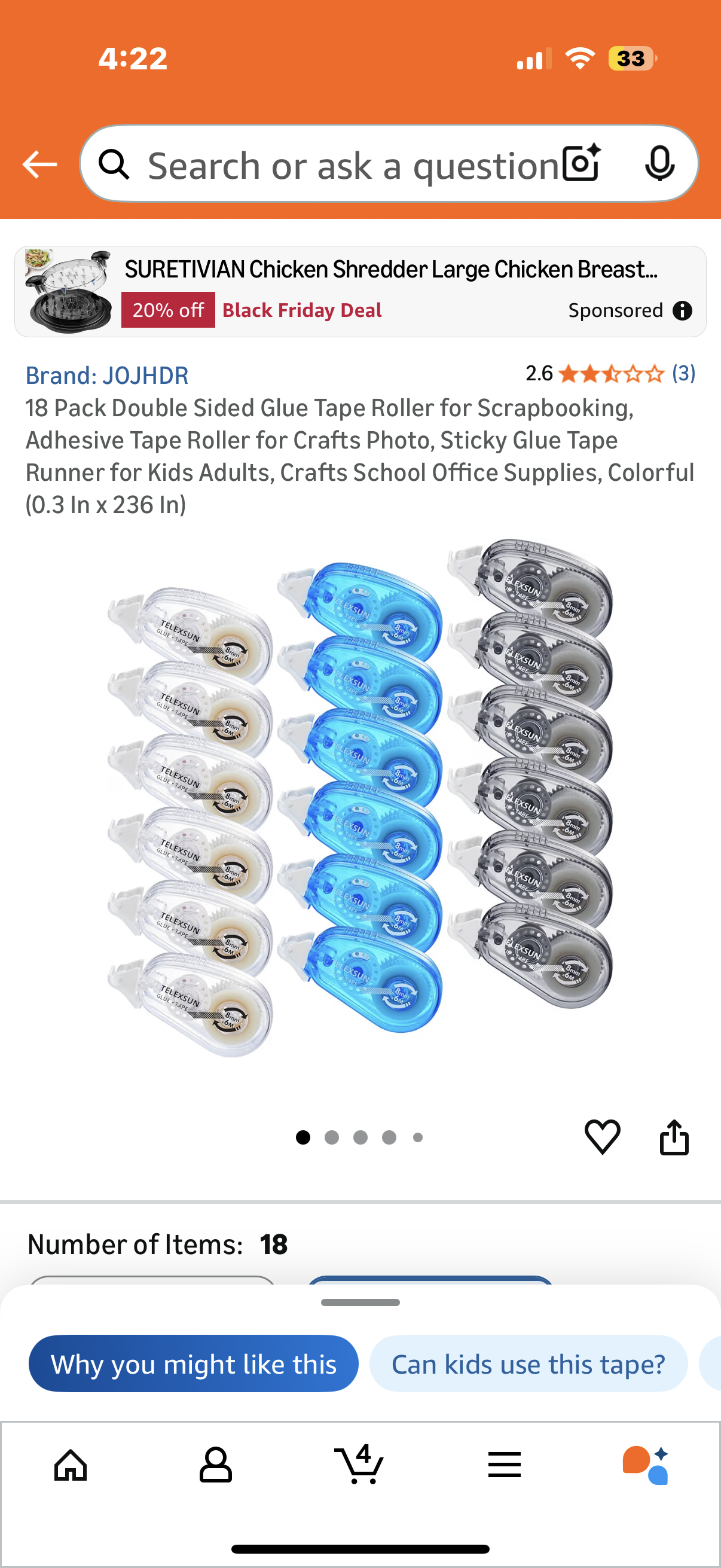Select "Why you might like this" chip

tap(194, 1363)
